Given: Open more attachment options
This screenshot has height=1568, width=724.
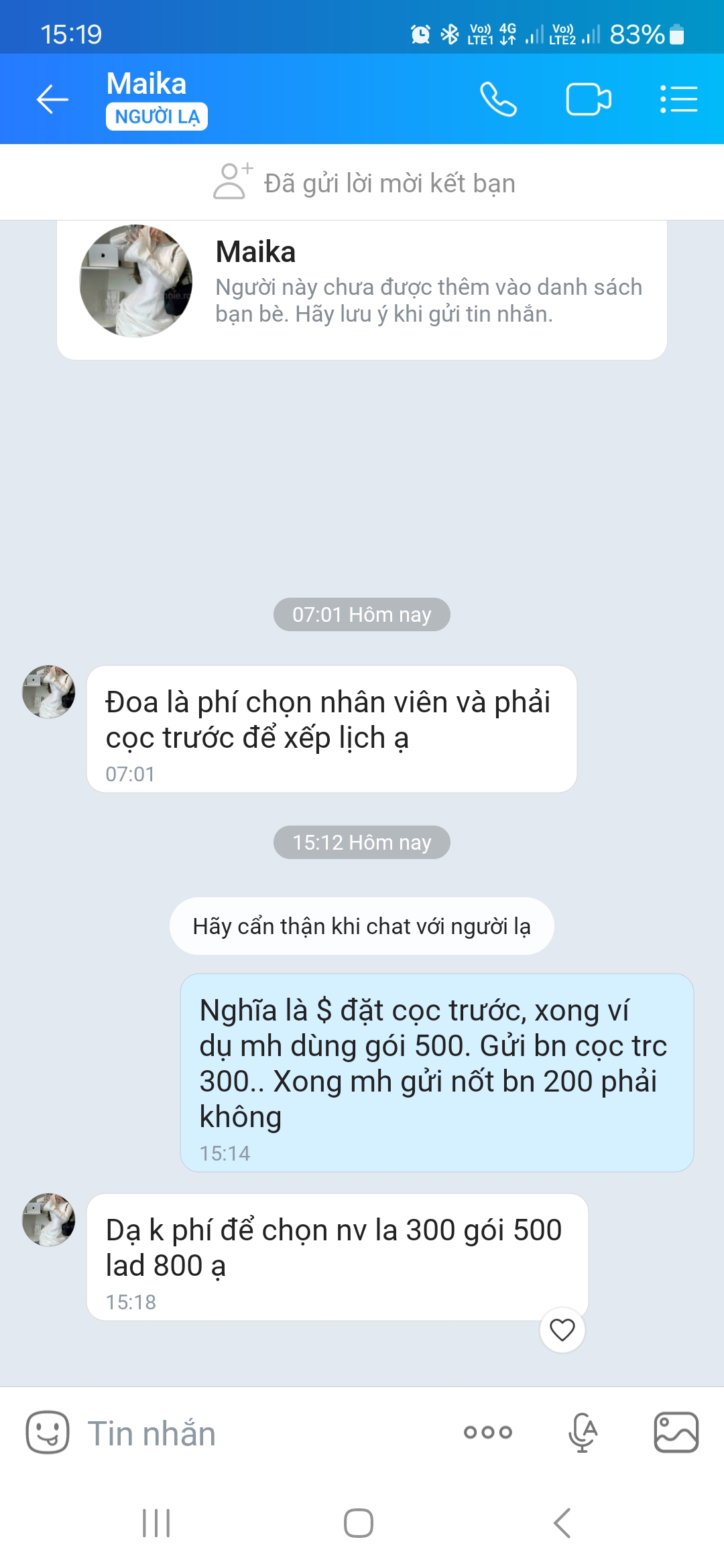Looking at the screenshot, I should [488, 1433].
